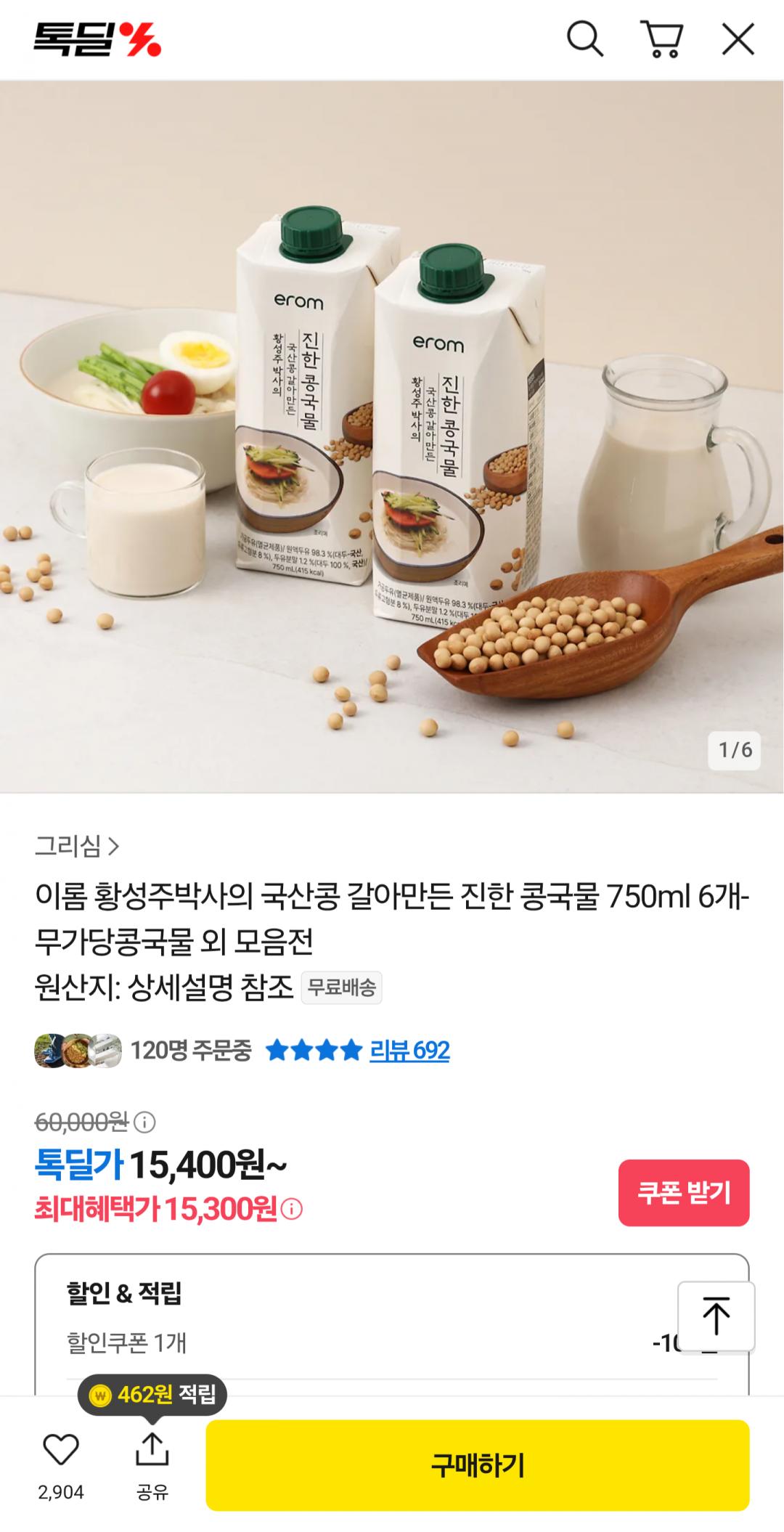This screenshot has height=1532, width=784.
Task: Open the main product photo
Action: pos(392,436)
